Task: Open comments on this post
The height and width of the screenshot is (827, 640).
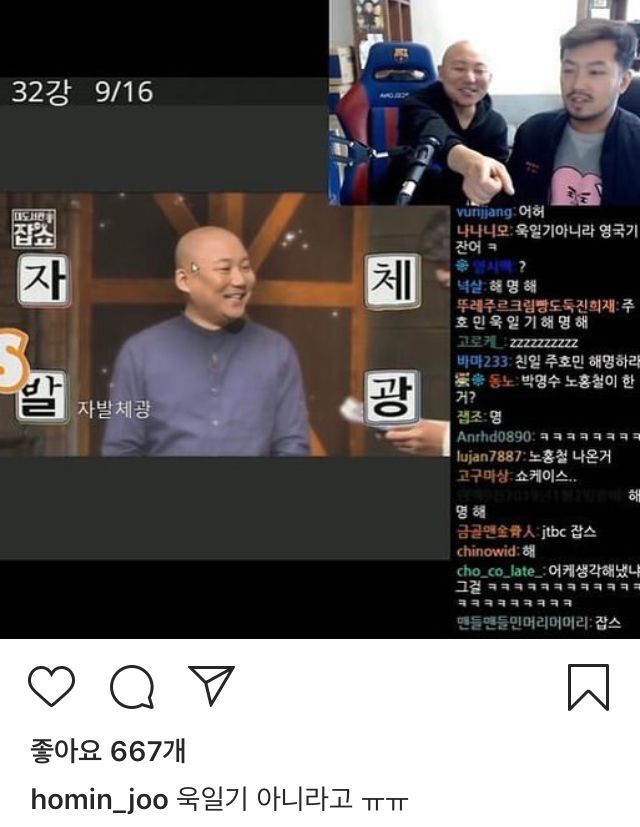Action: pyautogui.click(x=131, y=688)
